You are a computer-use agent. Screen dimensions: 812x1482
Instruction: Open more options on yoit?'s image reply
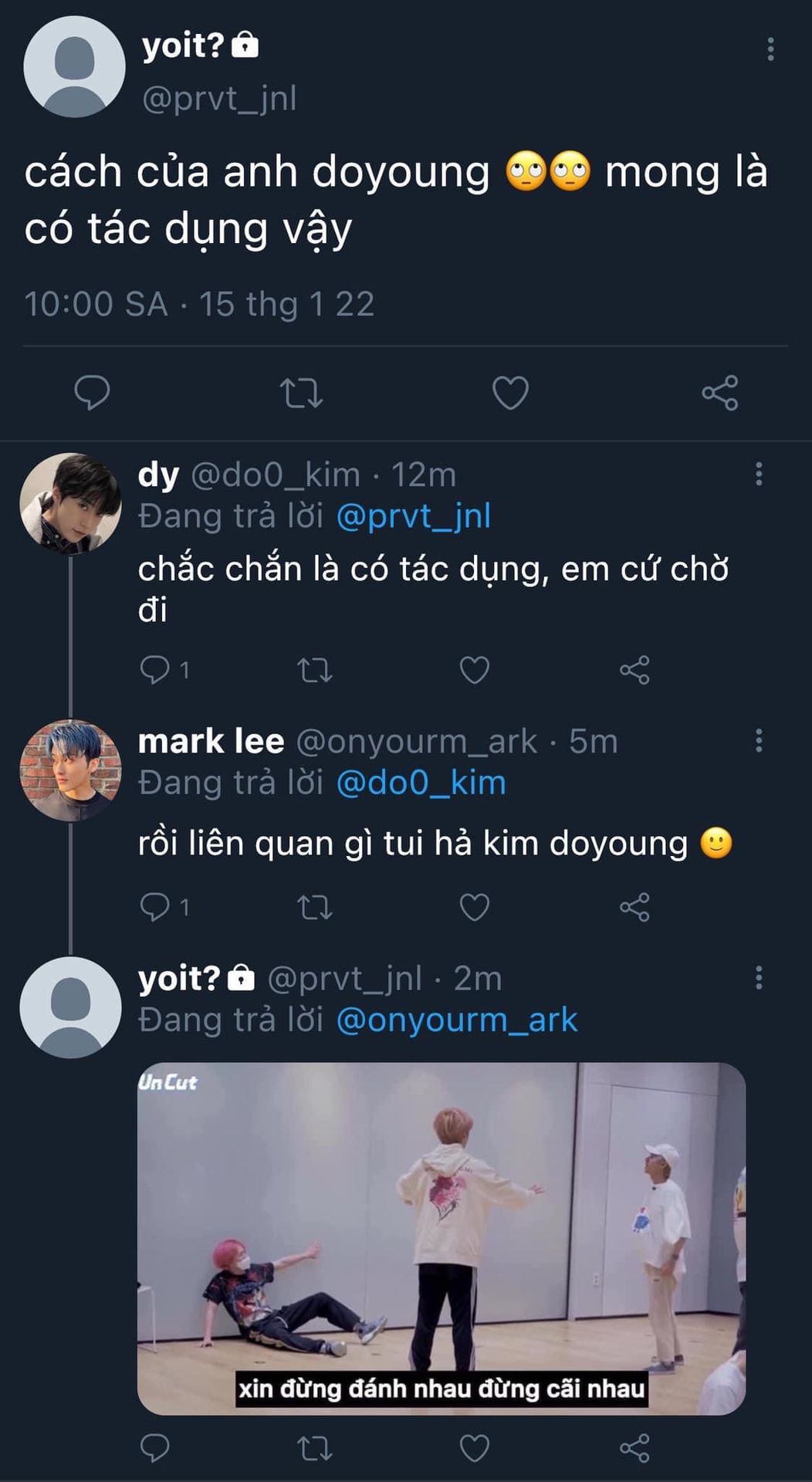point(759,978)
